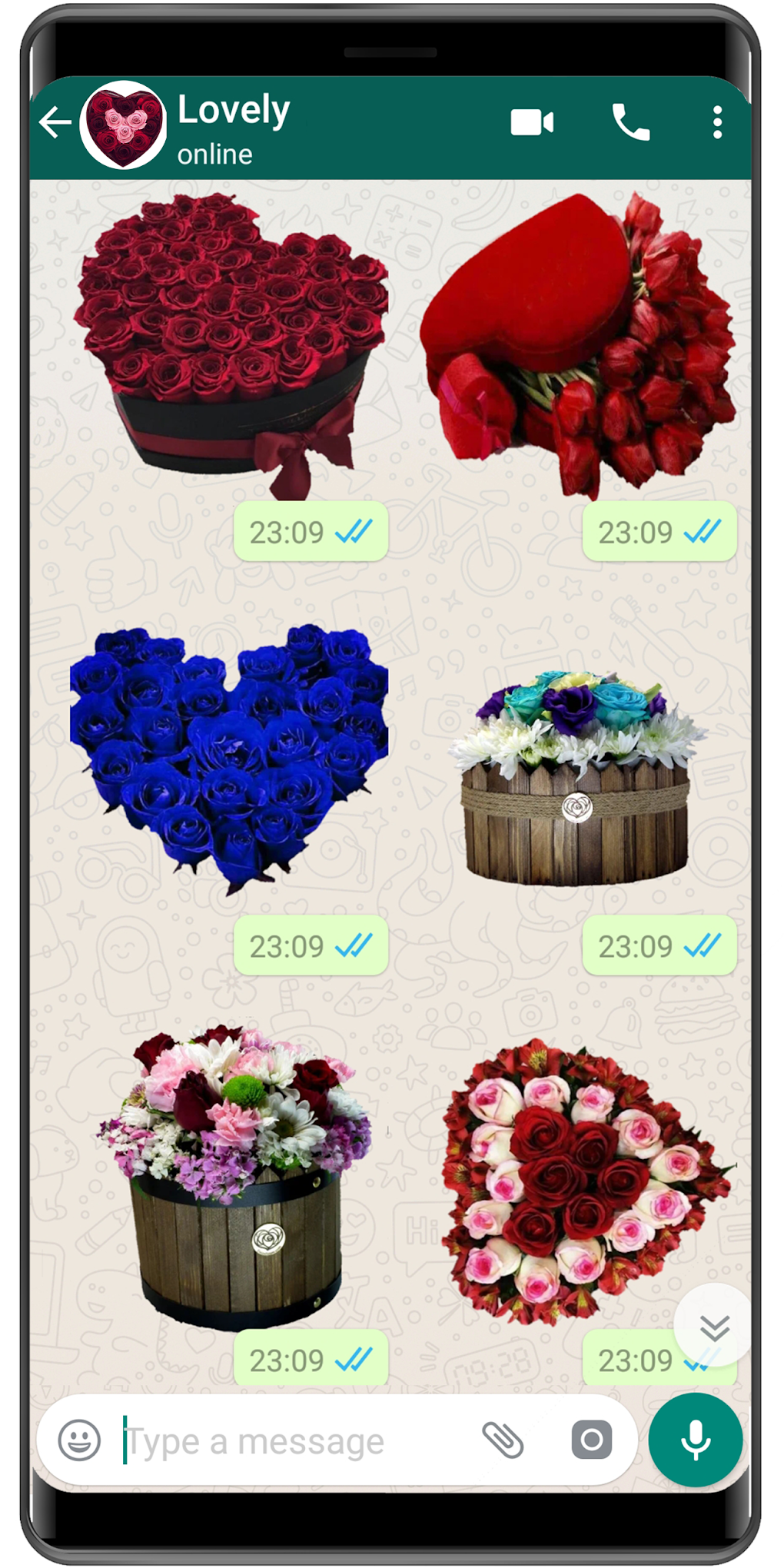Image resolution: width=784 pixels, height=1568 pixels.
Task: Open the red rose heart box sticker
Action: pyautogui.click(x=231, y=344)
